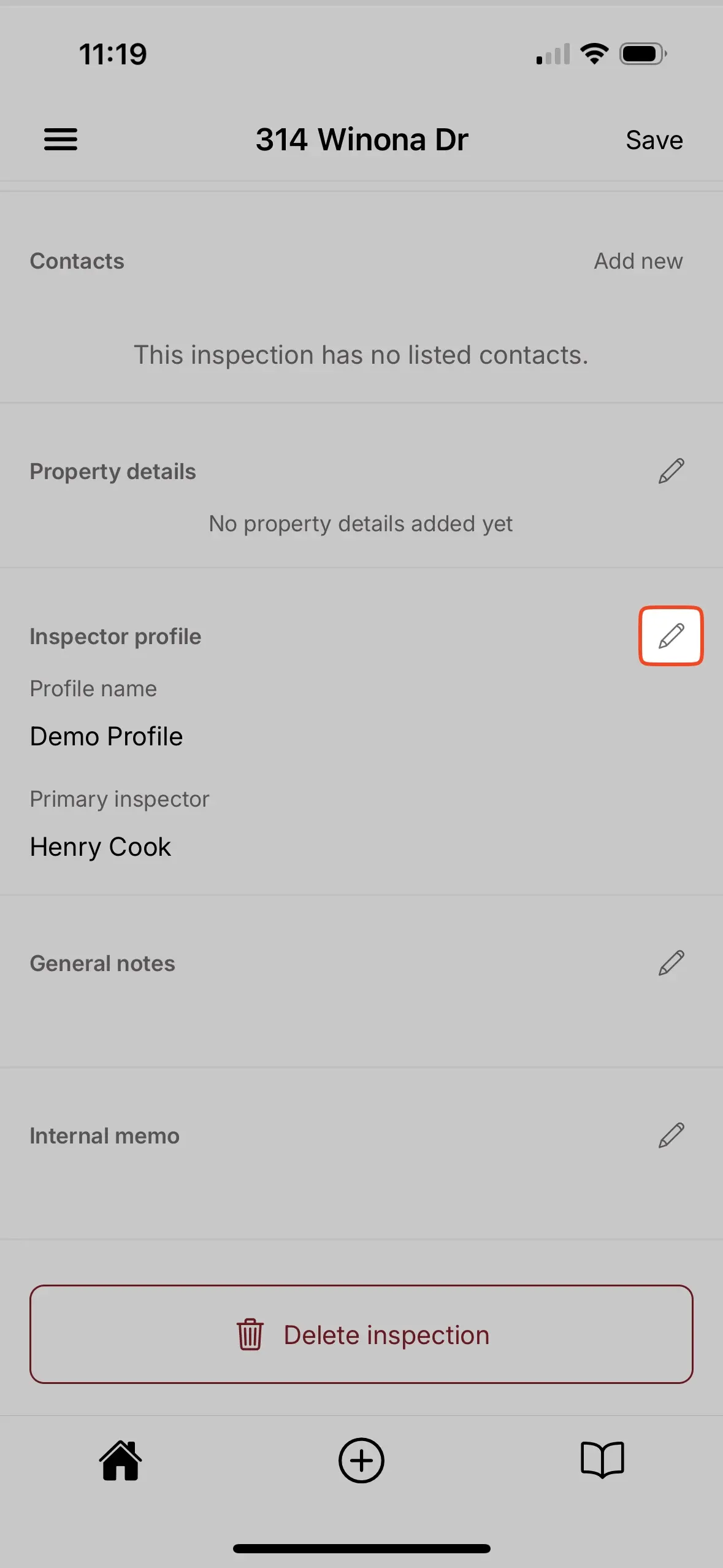Screen dimensions: 723x1568
Task: Select the Demo Profile name text
Action: point(105,736)
